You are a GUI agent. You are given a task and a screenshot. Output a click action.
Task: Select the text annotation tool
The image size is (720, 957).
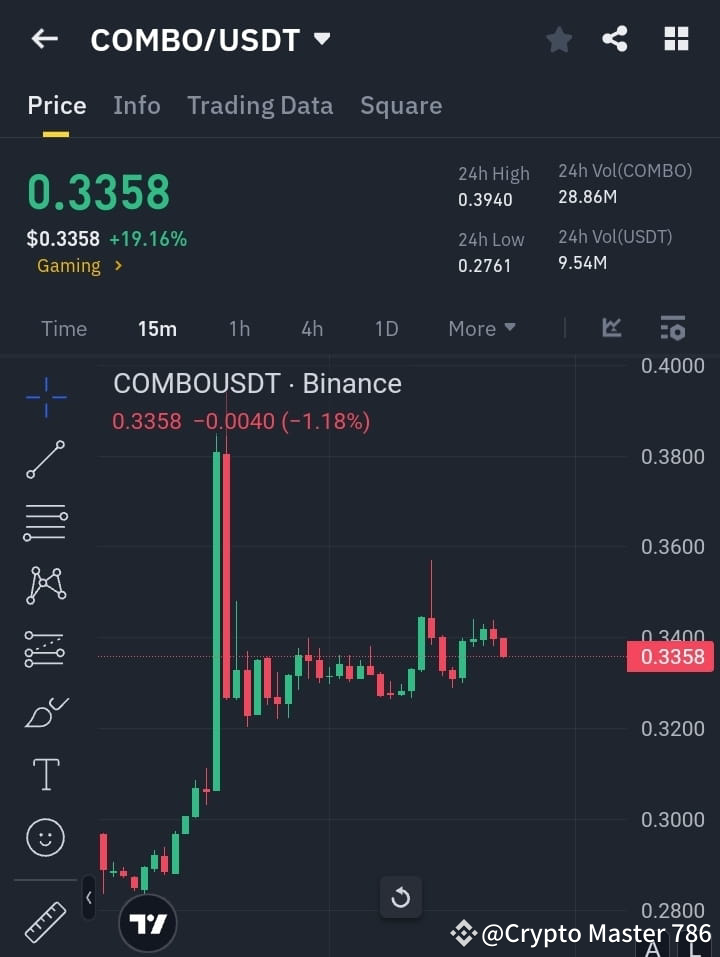[45, 774]
